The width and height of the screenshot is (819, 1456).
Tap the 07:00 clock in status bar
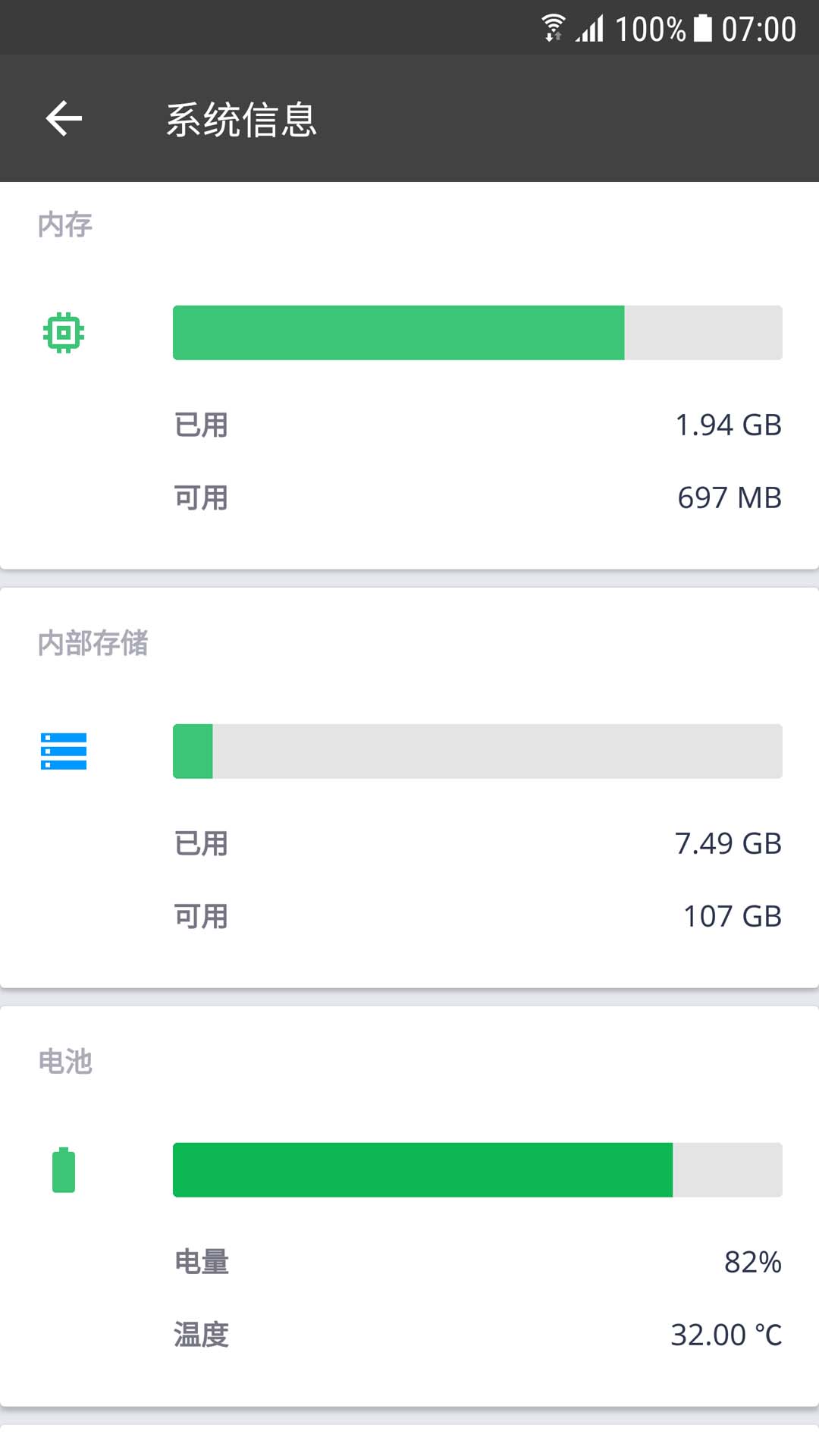759,27
